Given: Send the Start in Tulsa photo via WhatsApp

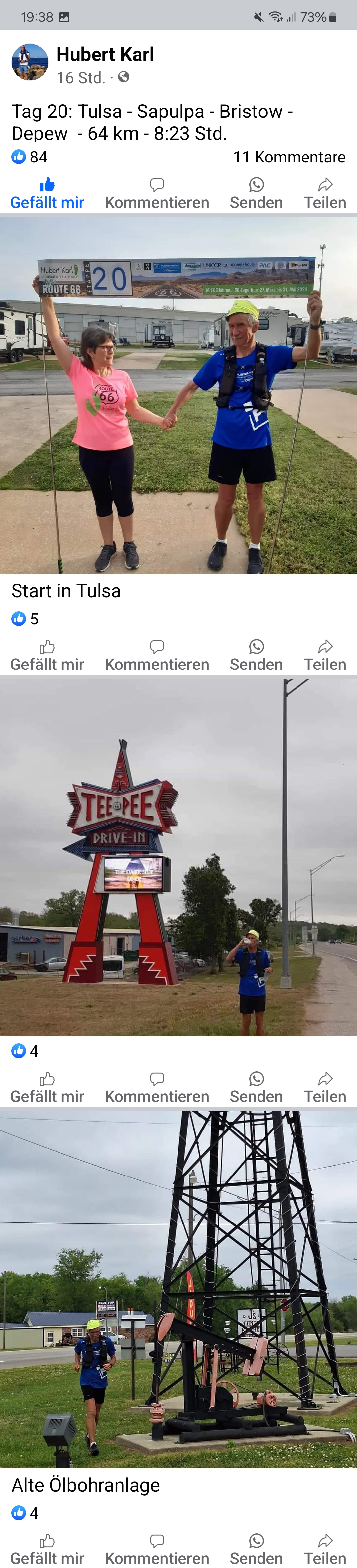Looking at the screenshot, I should pos(256,656).
